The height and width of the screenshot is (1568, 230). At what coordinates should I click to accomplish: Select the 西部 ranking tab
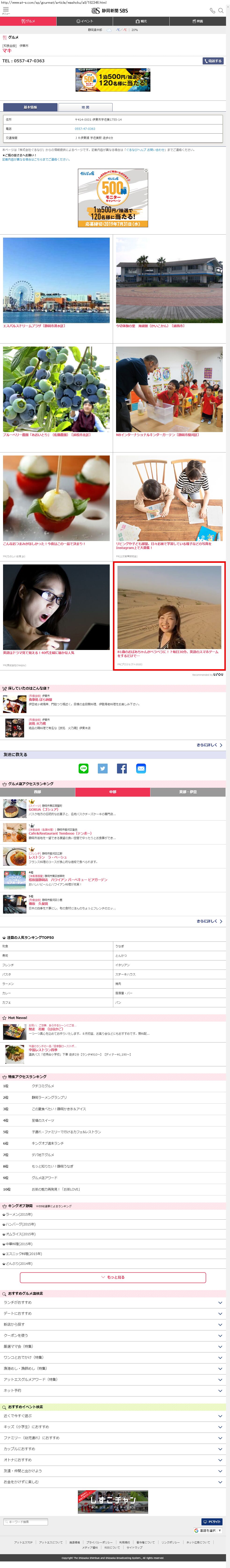point(38,792)
